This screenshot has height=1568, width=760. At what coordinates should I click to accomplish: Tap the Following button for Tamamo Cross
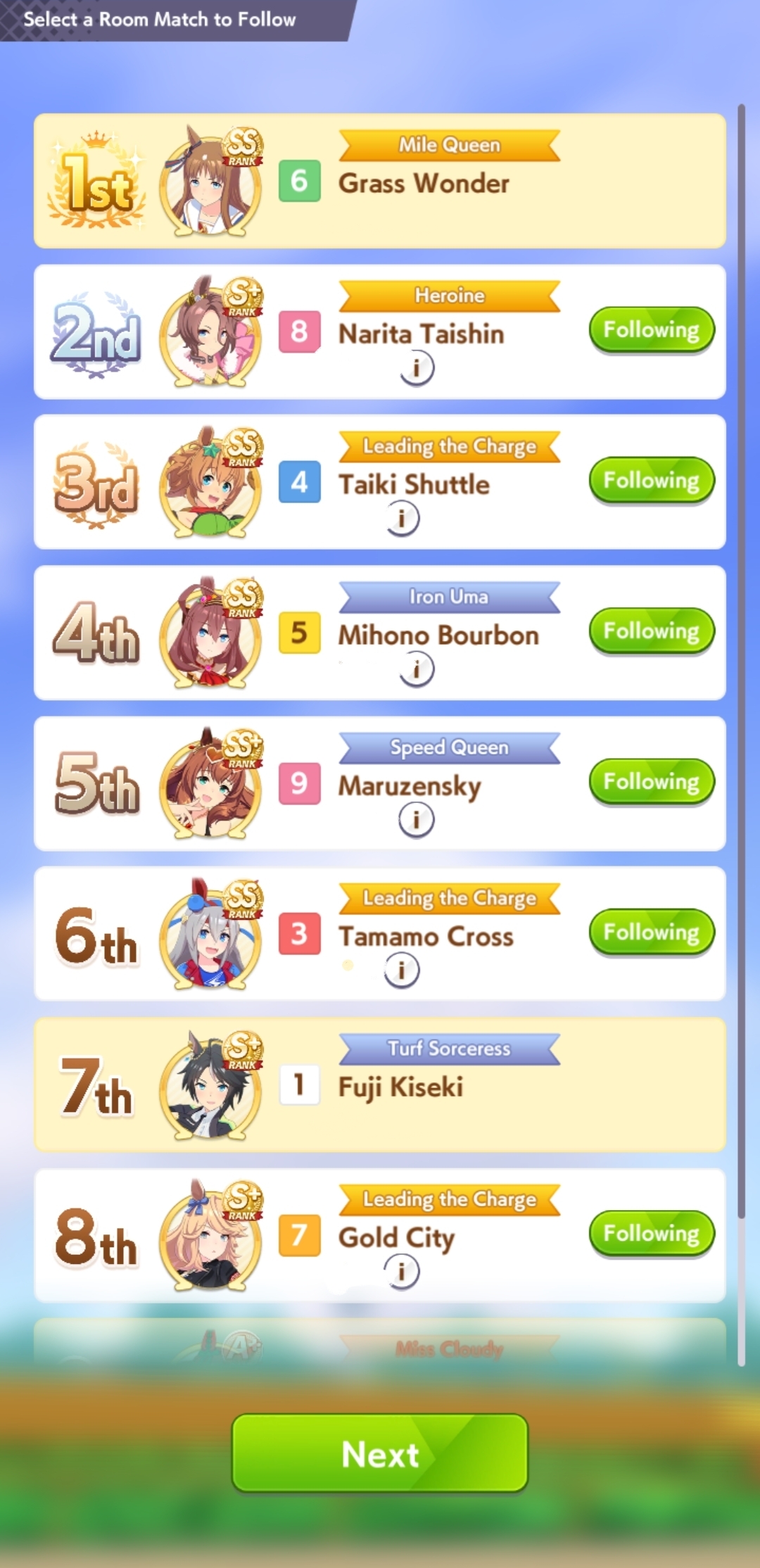(652, 932)
